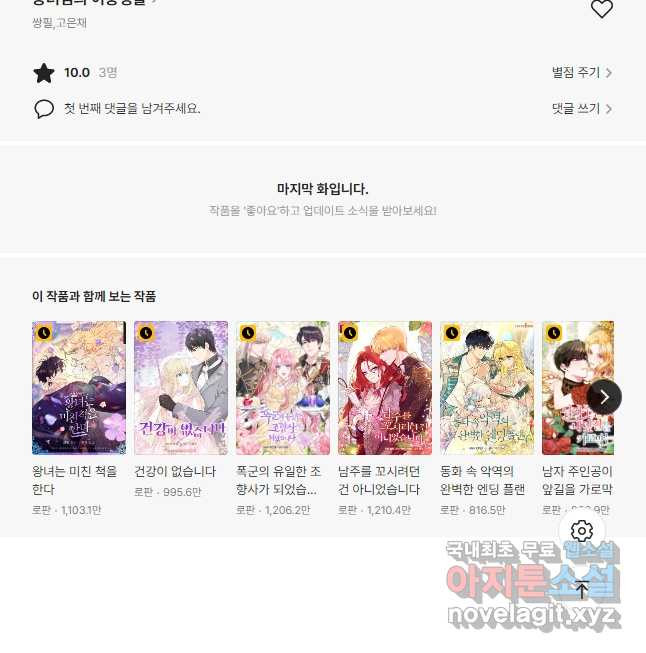Screen dimensions: 646x653
Task: Open 별점 주기 to rate the work
Action: click(x=582, y=73)
